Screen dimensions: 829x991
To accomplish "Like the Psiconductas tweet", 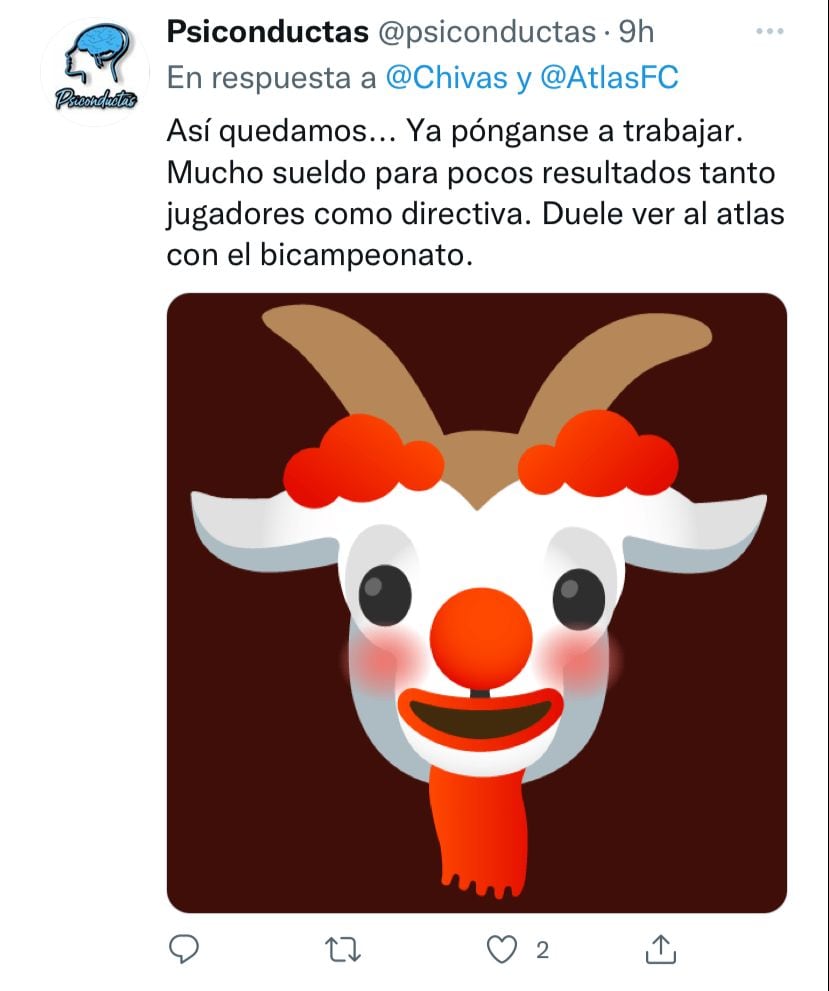I will click(501, 949).
